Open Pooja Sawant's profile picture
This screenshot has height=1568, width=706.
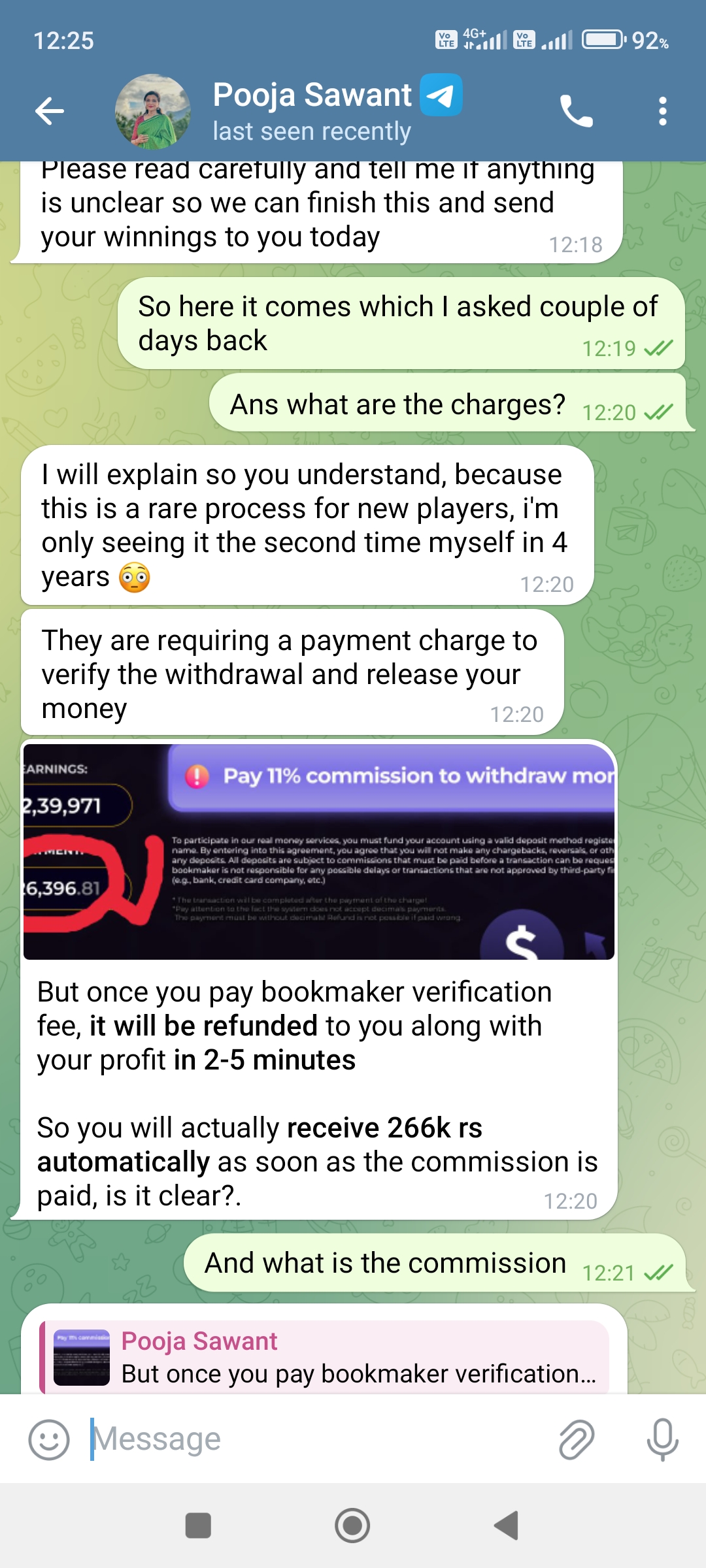[152, 112]
